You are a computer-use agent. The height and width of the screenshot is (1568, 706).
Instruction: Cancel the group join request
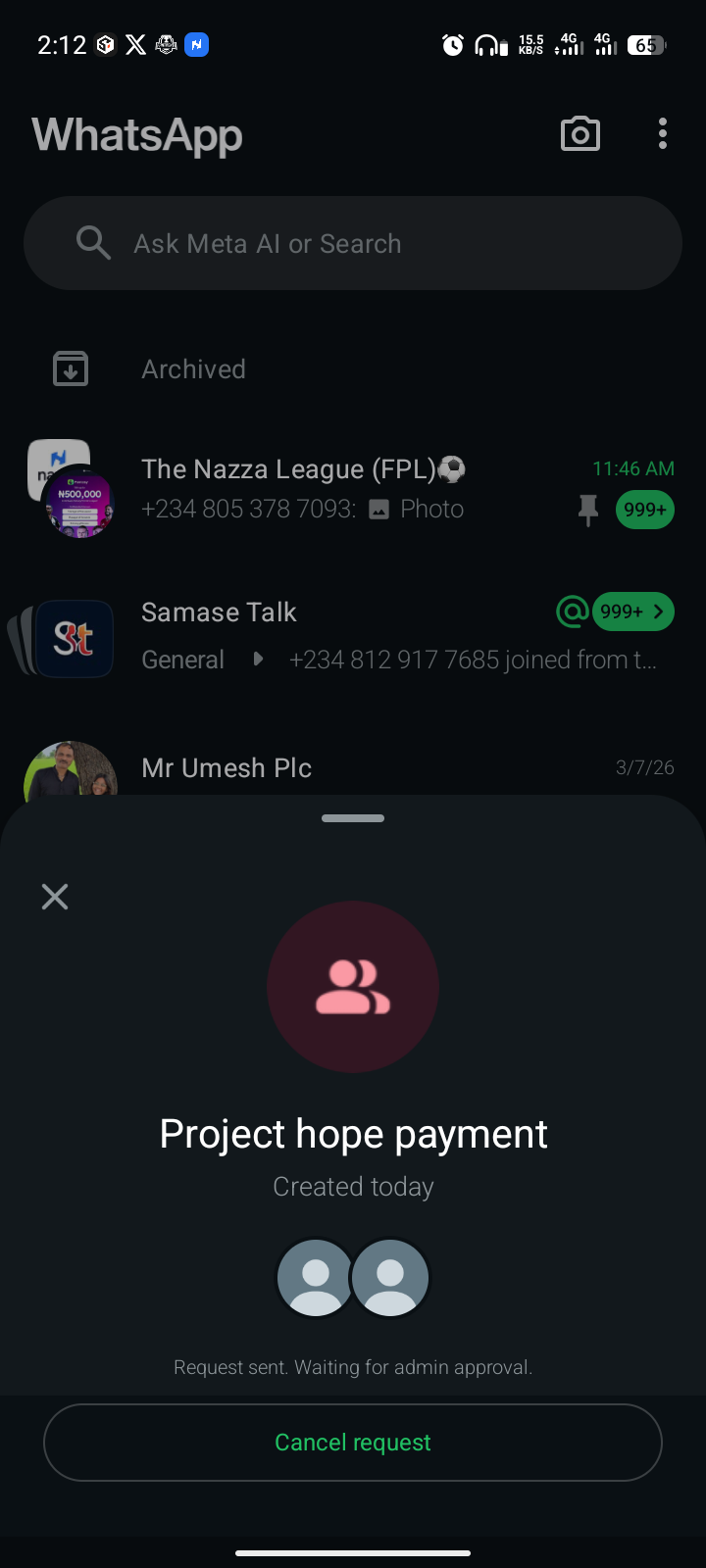[353, 1442]
